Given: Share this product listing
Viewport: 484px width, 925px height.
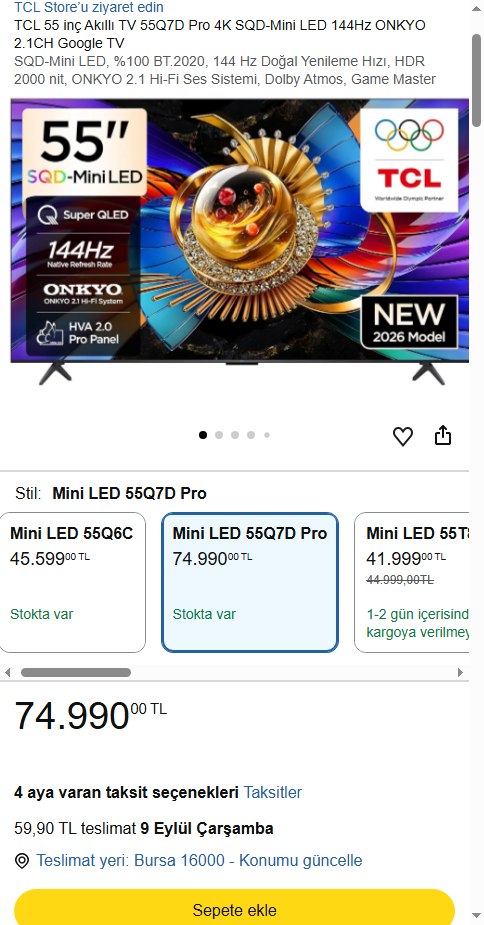Looking at the screenshot, I should click(443, 435).
